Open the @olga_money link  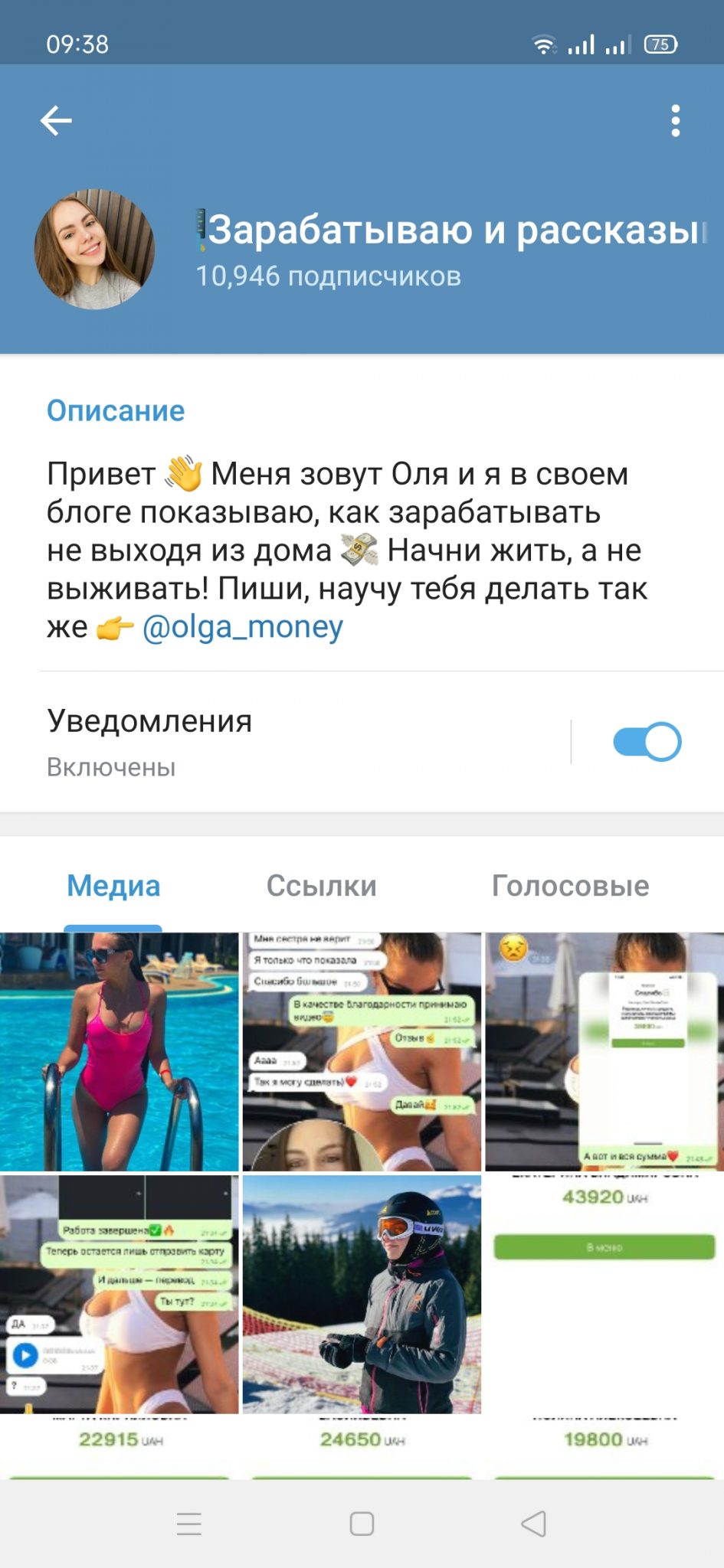243,627
